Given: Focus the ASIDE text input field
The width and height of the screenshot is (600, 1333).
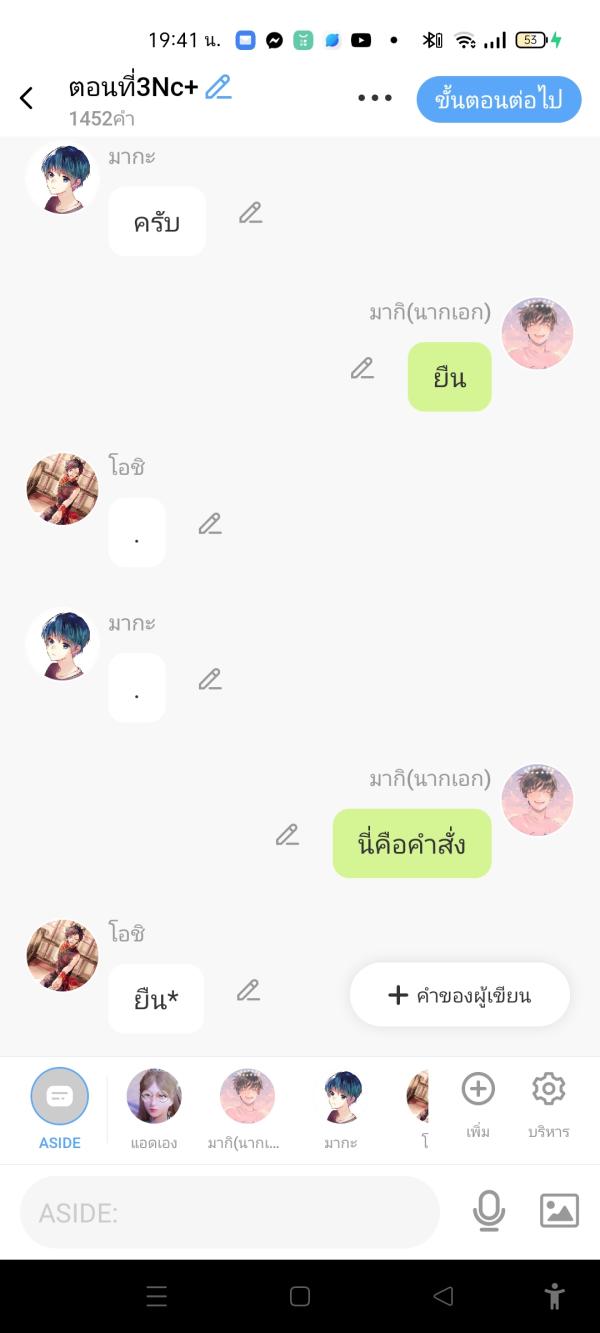Looking at the screenshot, I should point(230,1212).
